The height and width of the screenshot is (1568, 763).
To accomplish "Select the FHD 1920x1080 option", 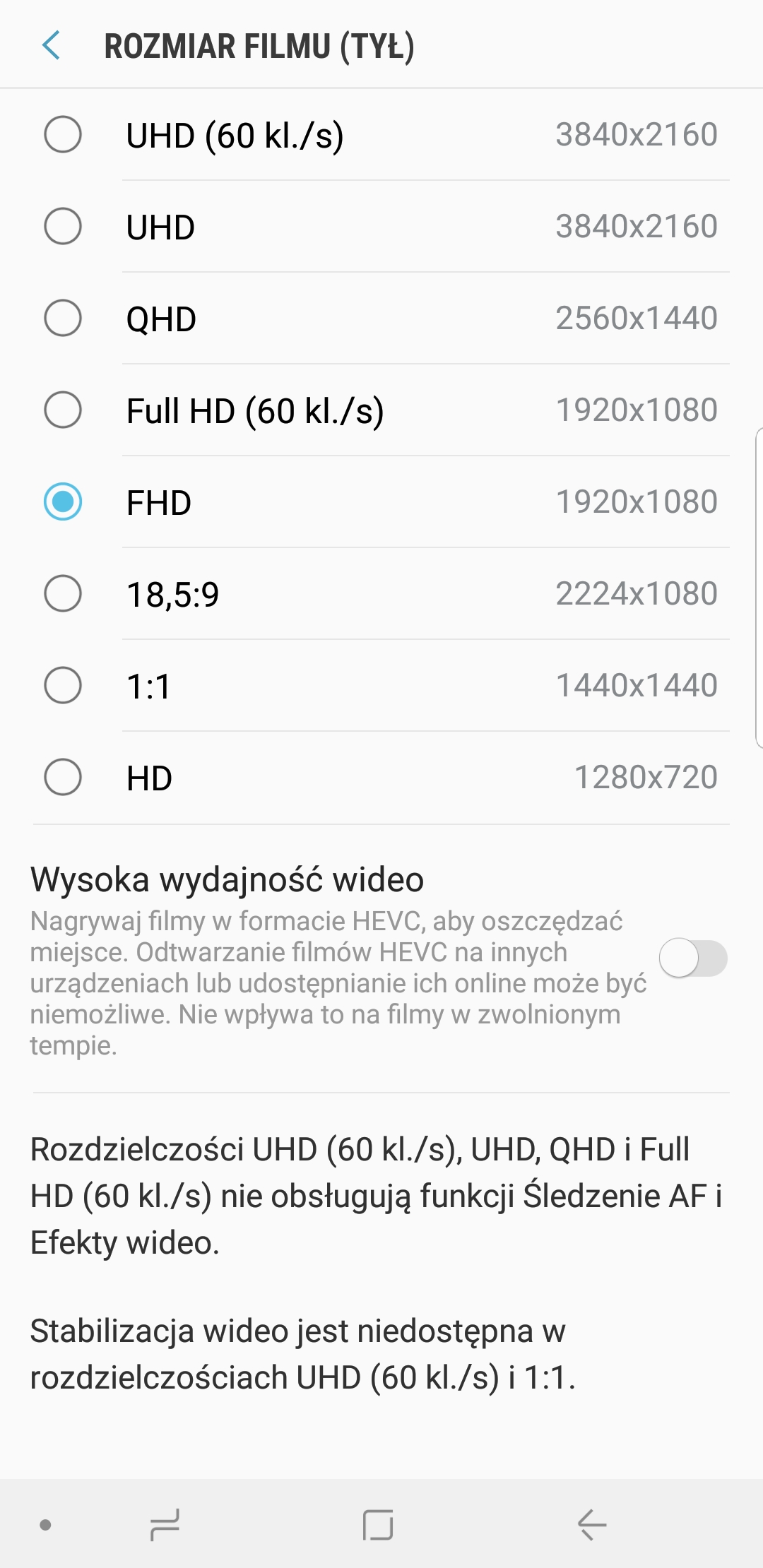I will click(x=381, y=501).
